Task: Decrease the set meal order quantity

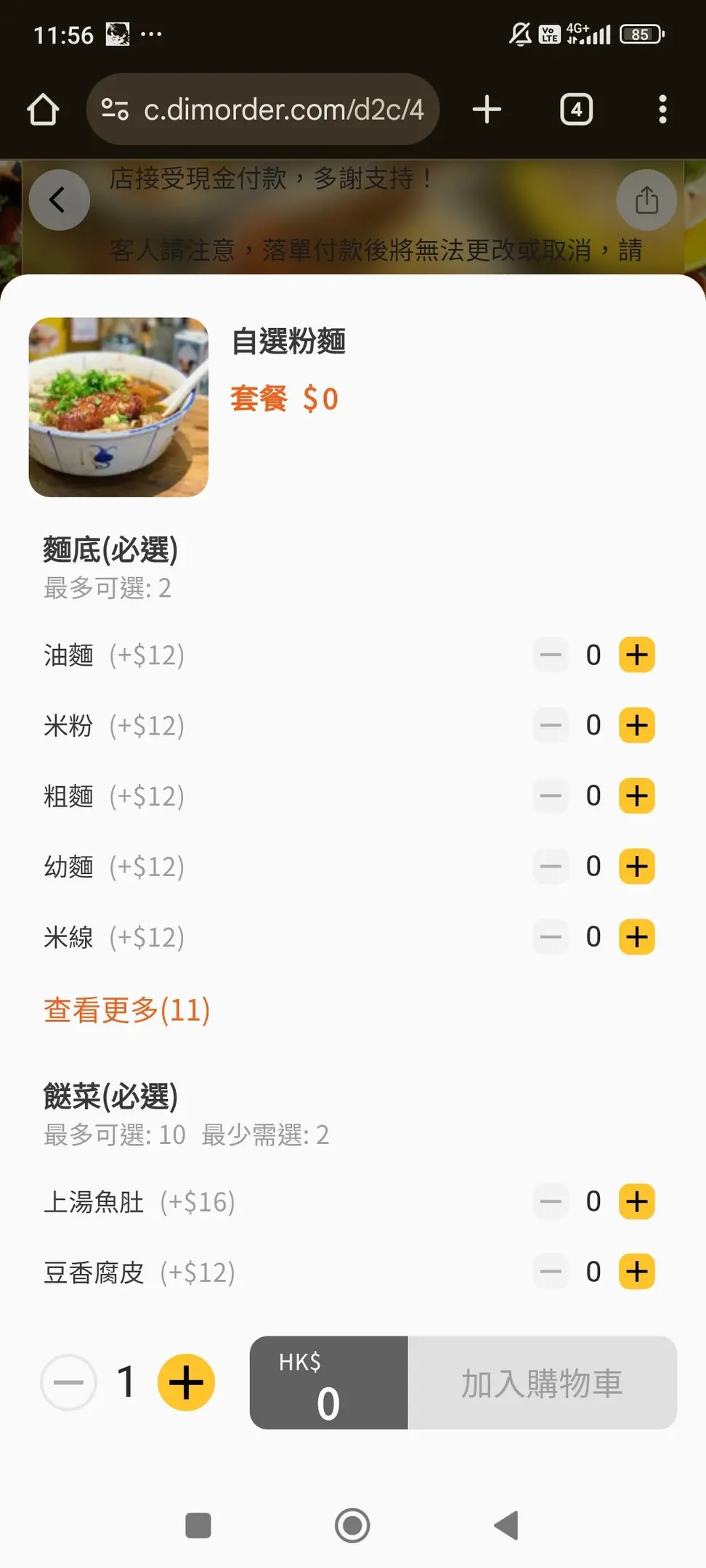Action: coord(68,1382)
